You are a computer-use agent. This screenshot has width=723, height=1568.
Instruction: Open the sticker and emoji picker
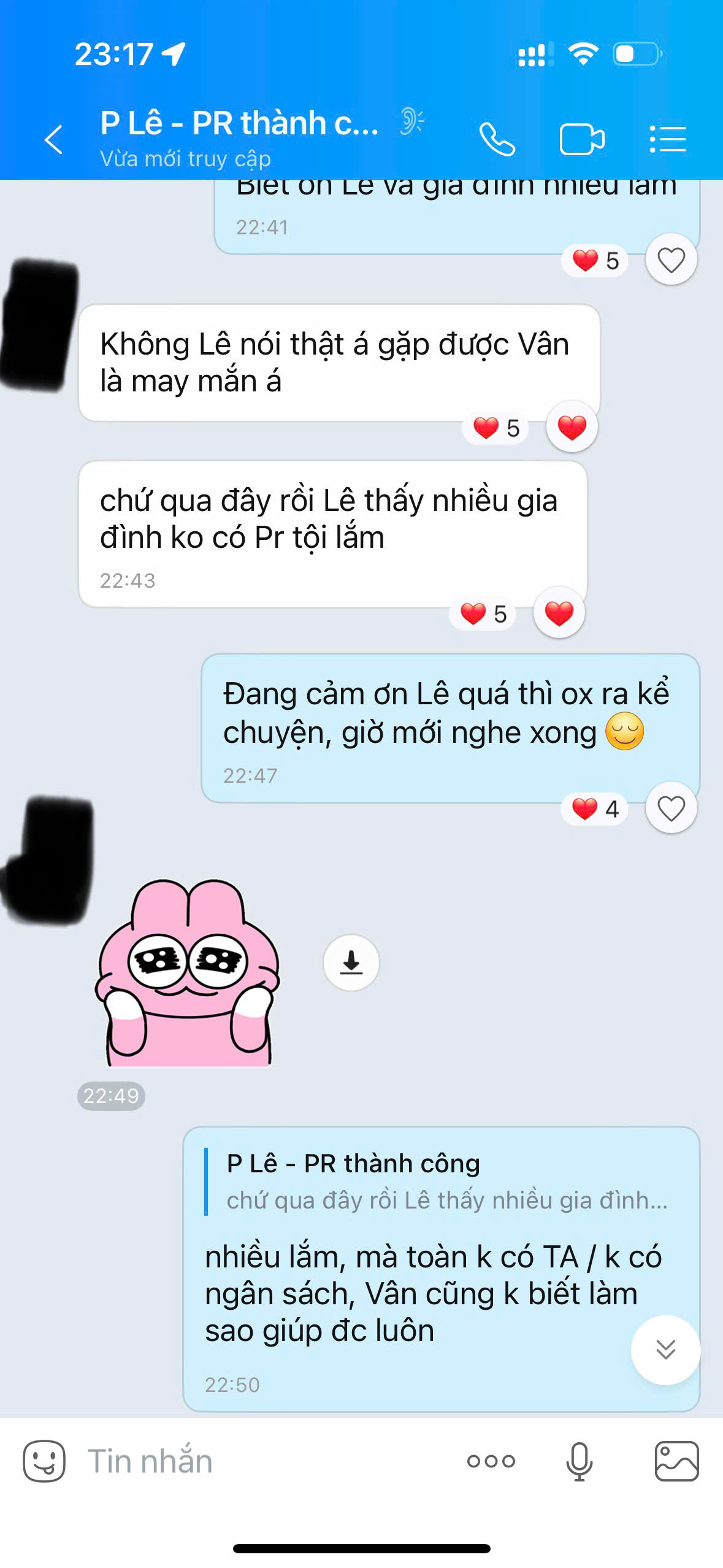44,1461
